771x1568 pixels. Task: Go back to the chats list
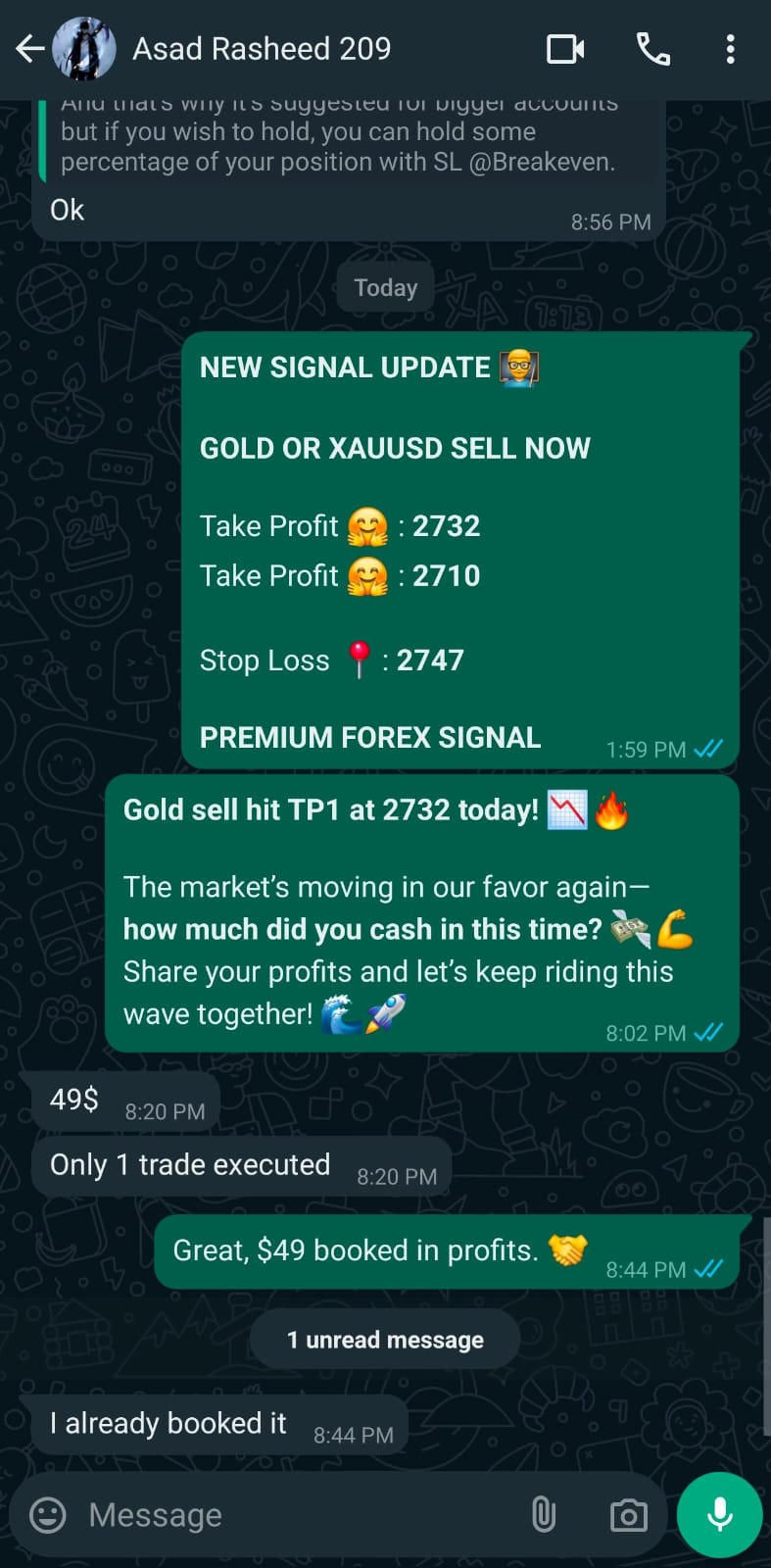point(30,48)
